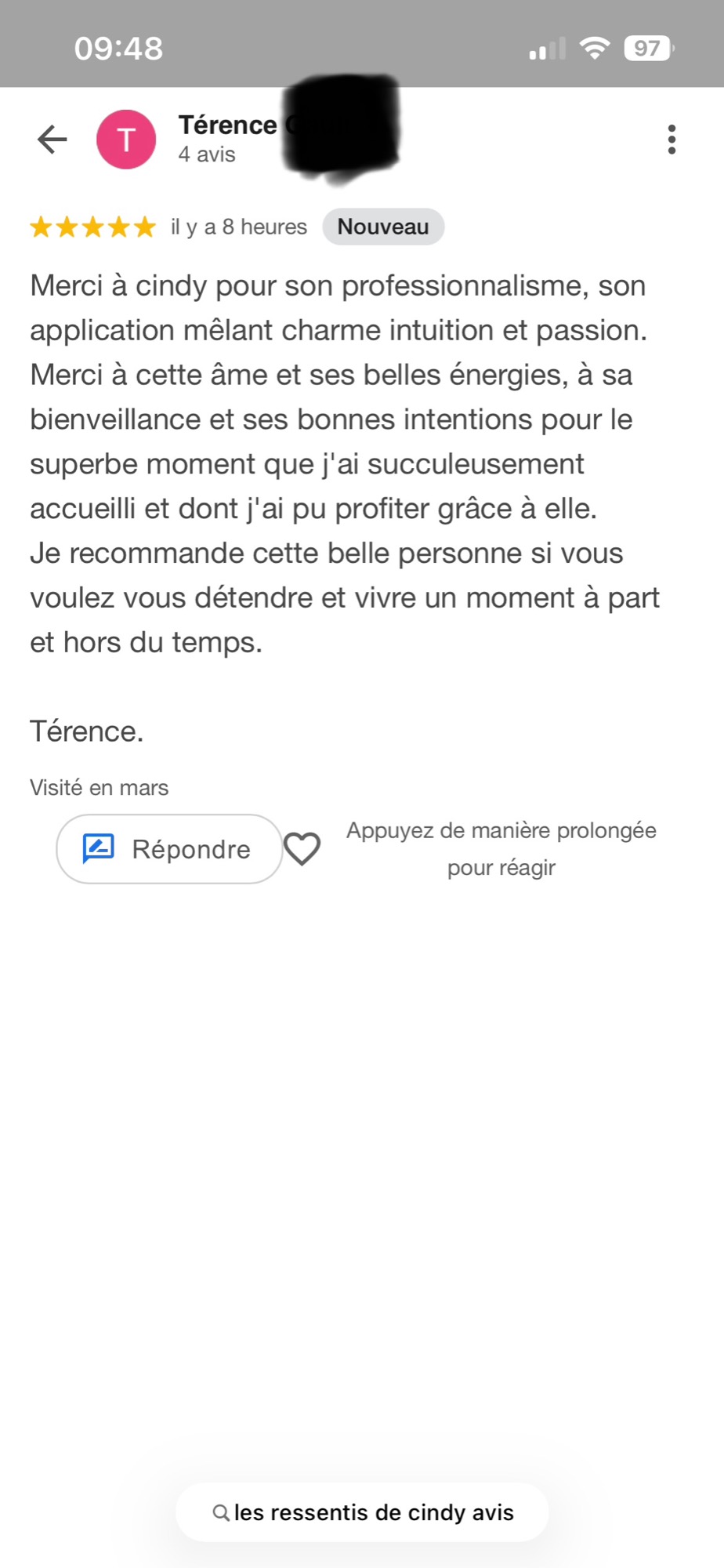Open search pill 'les ressentis de cindy avis'
Image resolution: width=724 pixels, height=1568 pixels.
[x=362, y=1512]
